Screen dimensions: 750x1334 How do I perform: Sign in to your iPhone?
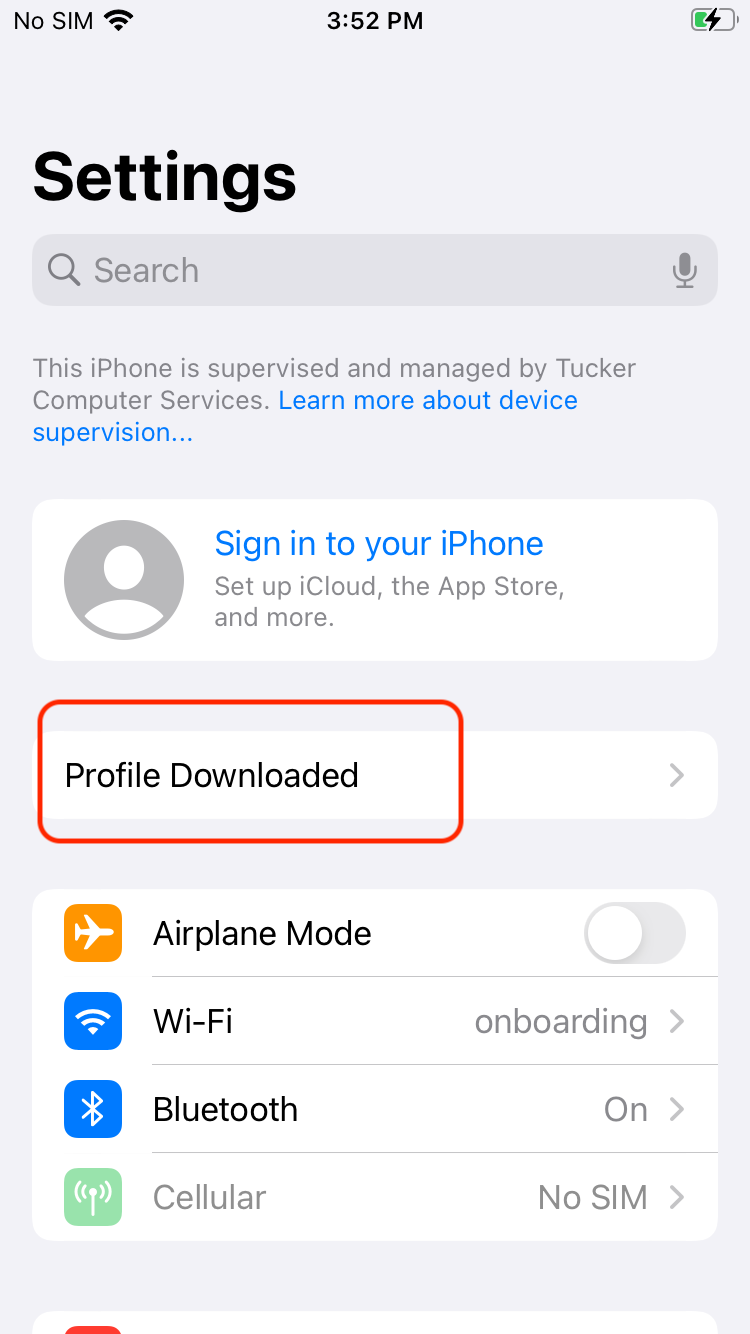coord(378,545)
